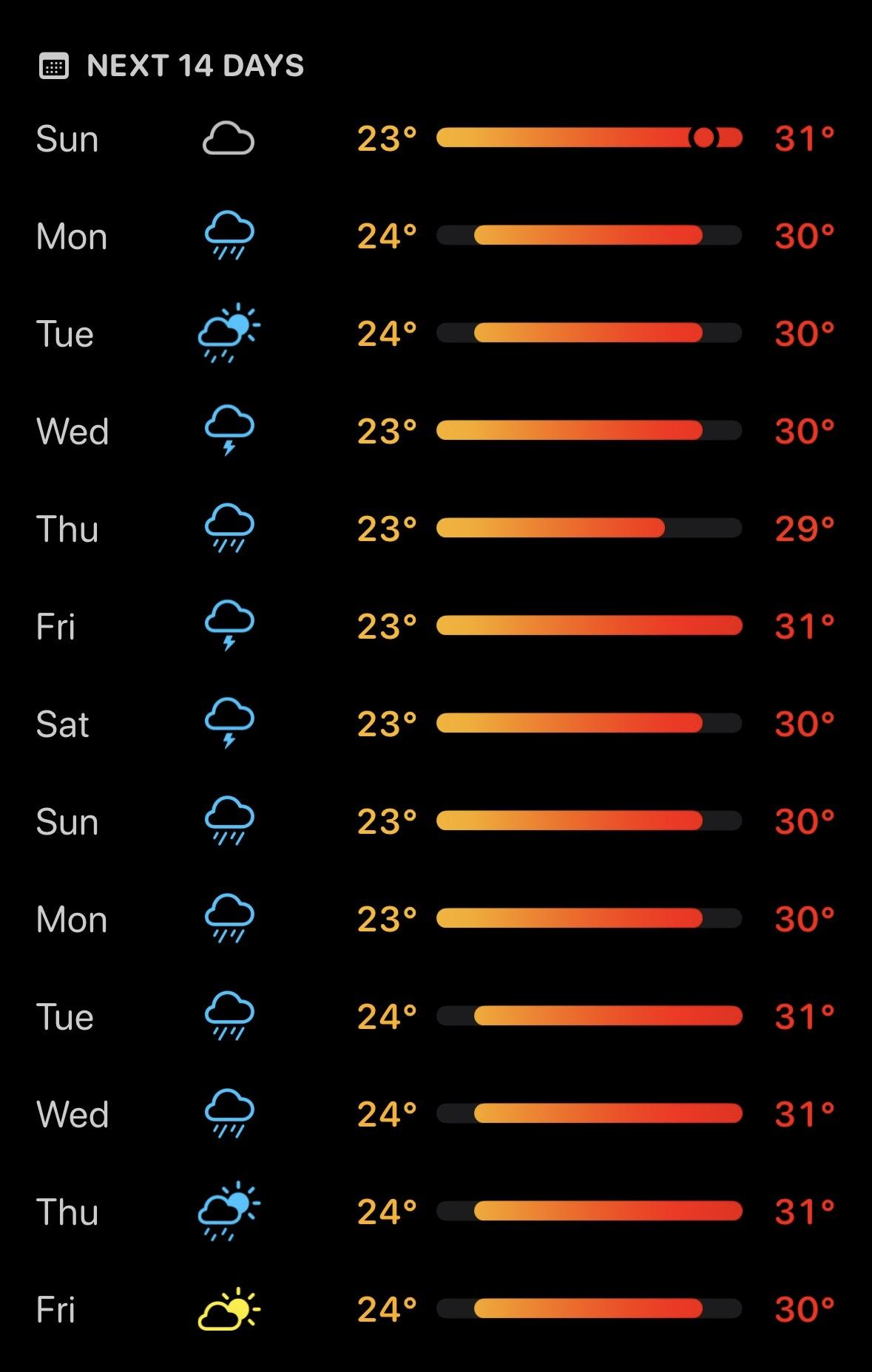The image size is (872, 1372).
Task: Open Monday's forecast with 24° low
Action: point(436,236)
